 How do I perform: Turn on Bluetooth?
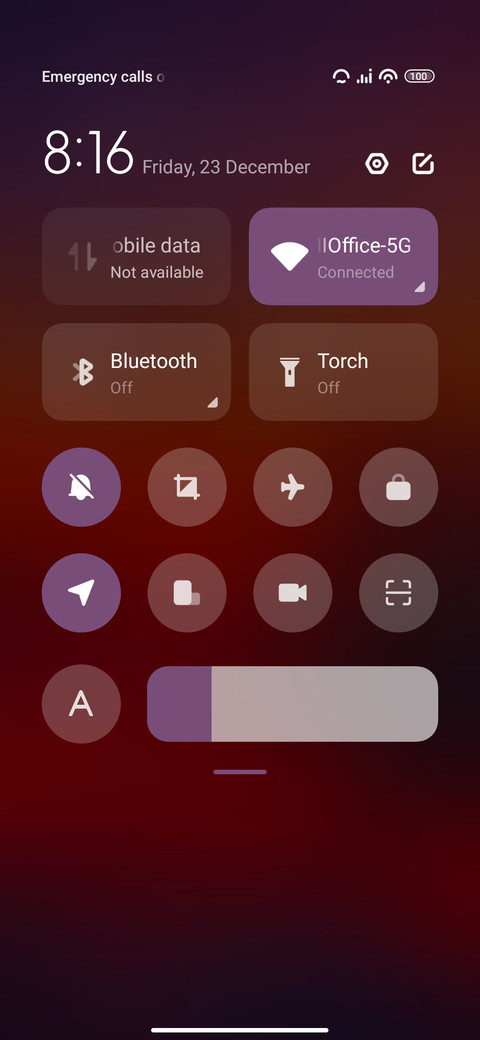137,371
